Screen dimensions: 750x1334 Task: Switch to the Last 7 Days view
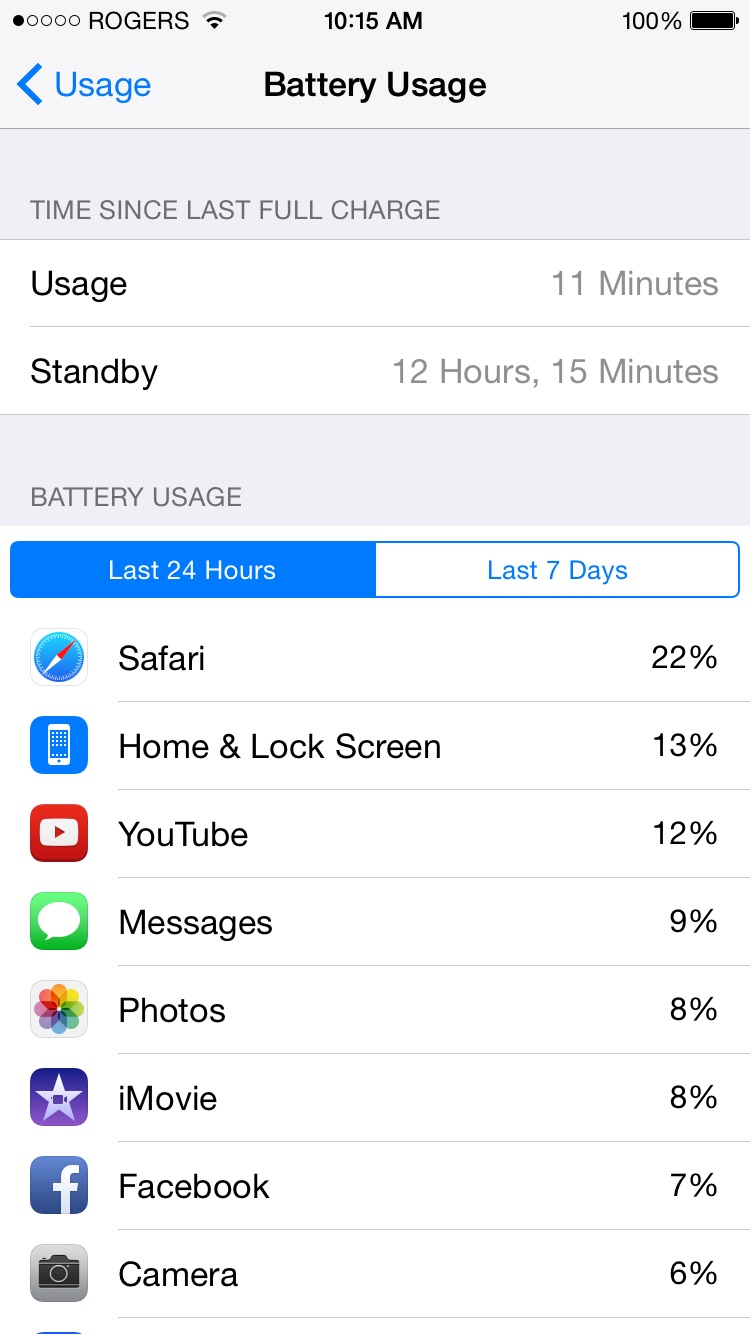(557, 570)
